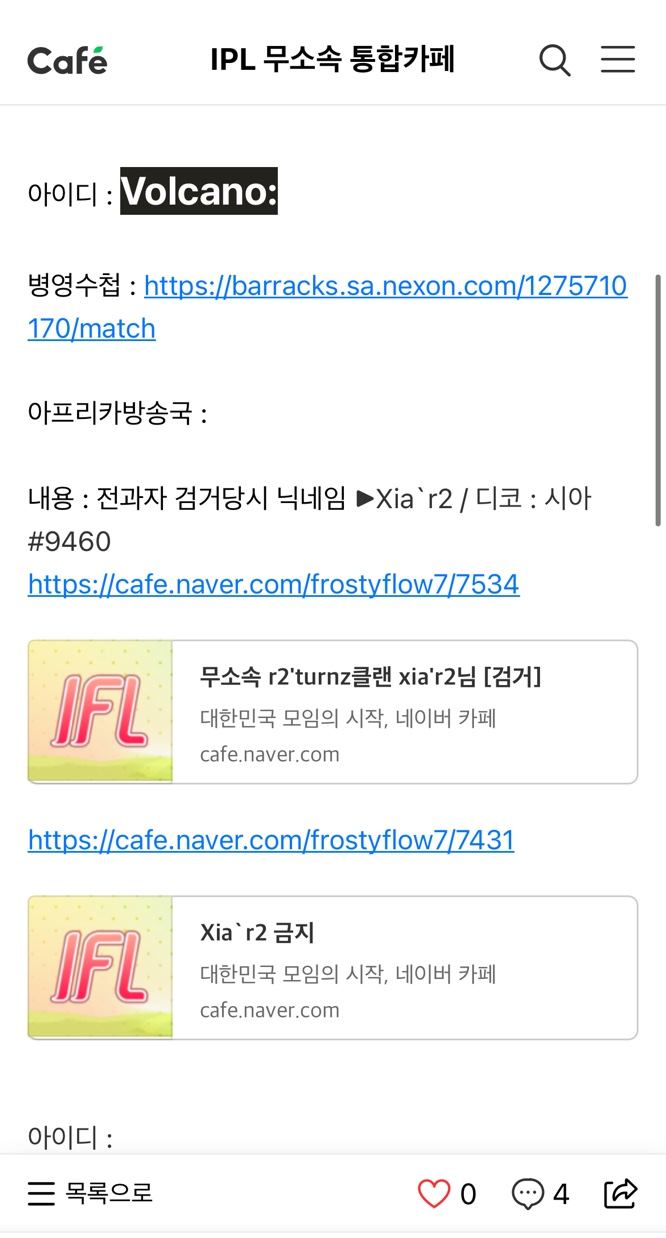Open the frostyflow7/7534 link
The width and height of the screenshot is (666, 1238).
coord(273,584)
